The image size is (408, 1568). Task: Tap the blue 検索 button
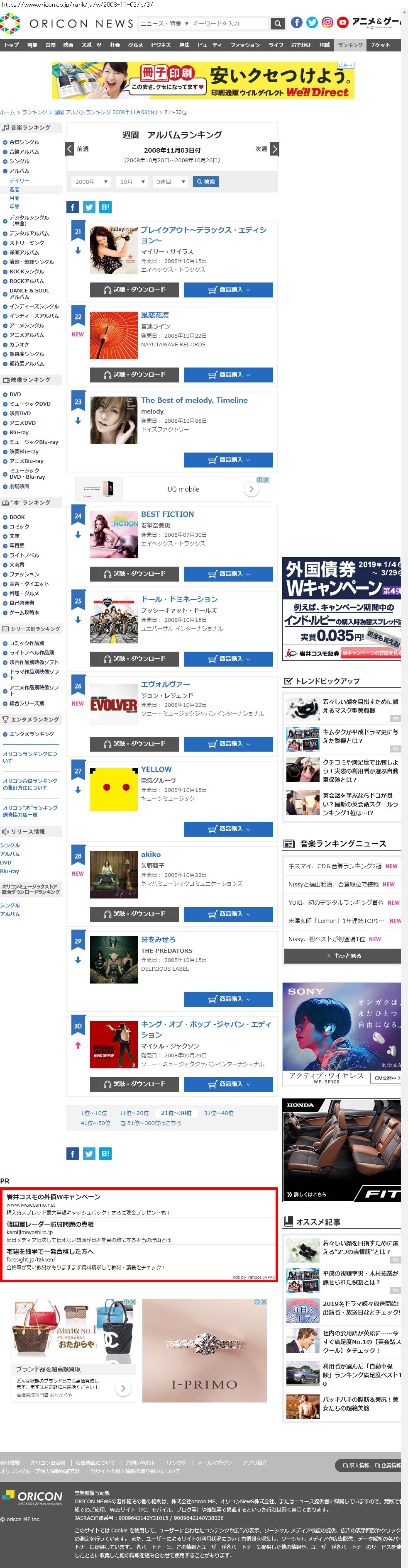(x=205, y=182)
